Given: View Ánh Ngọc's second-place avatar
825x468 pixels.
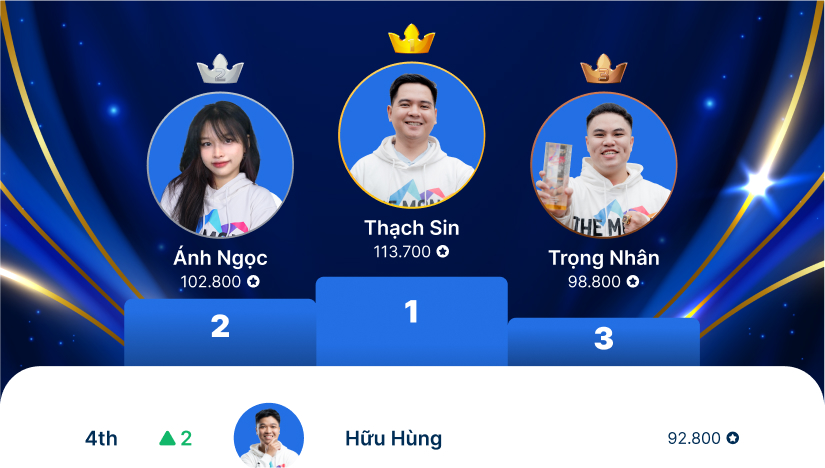Looking at the screenshot, I should 220,164.
